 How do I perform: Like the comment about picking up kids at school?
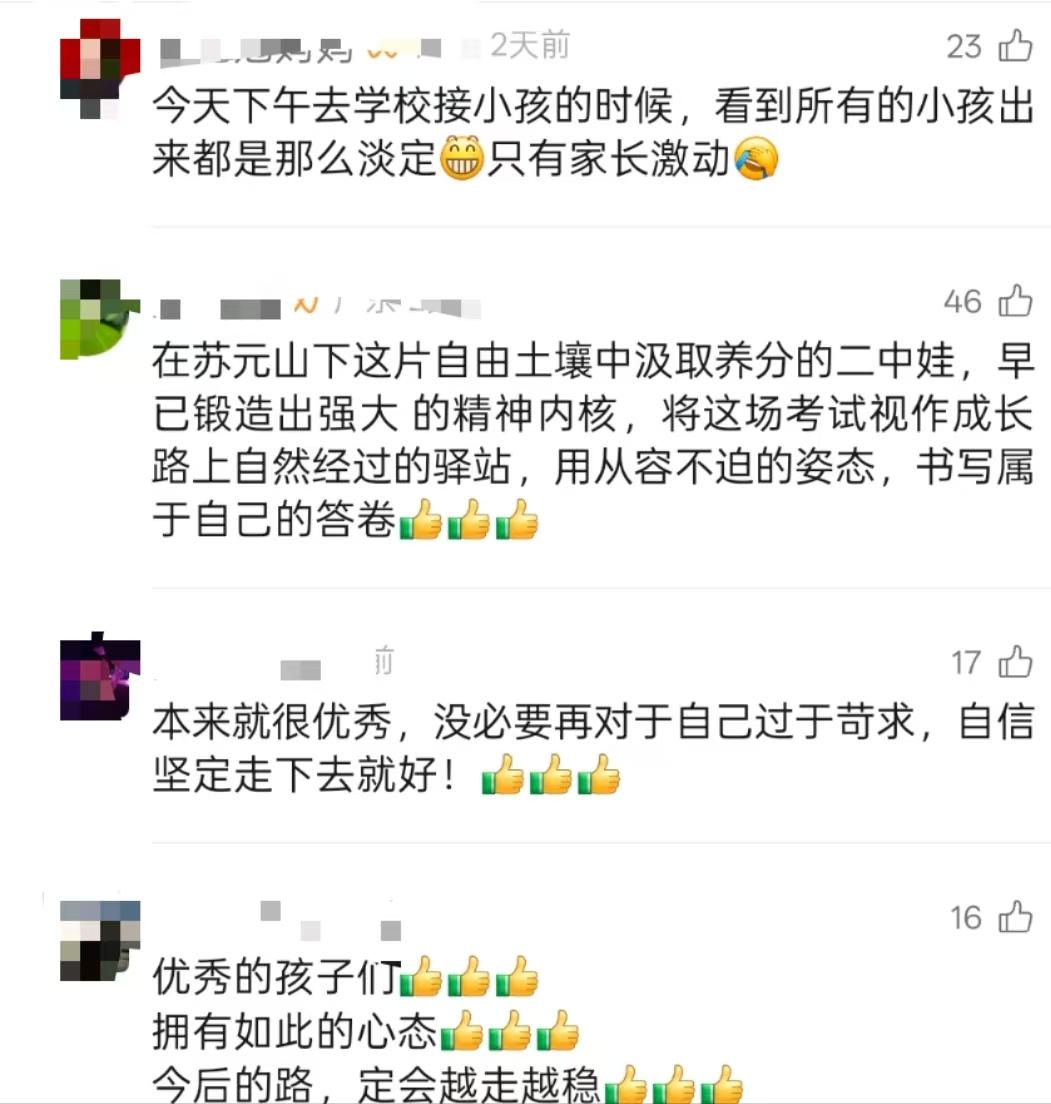point(1016,45)
